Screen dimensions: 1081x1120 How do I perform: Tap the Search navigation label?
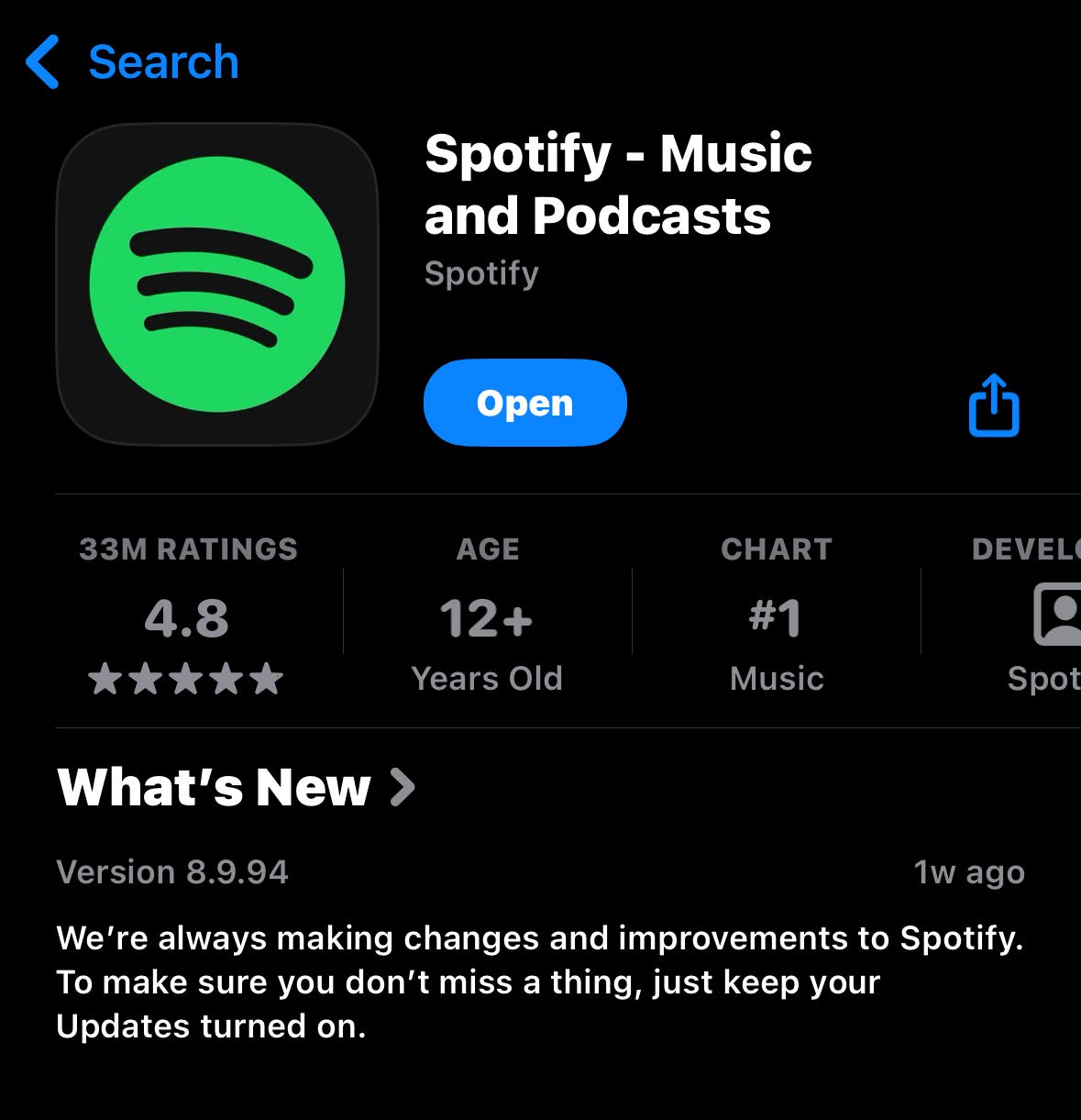click(162, 61)
